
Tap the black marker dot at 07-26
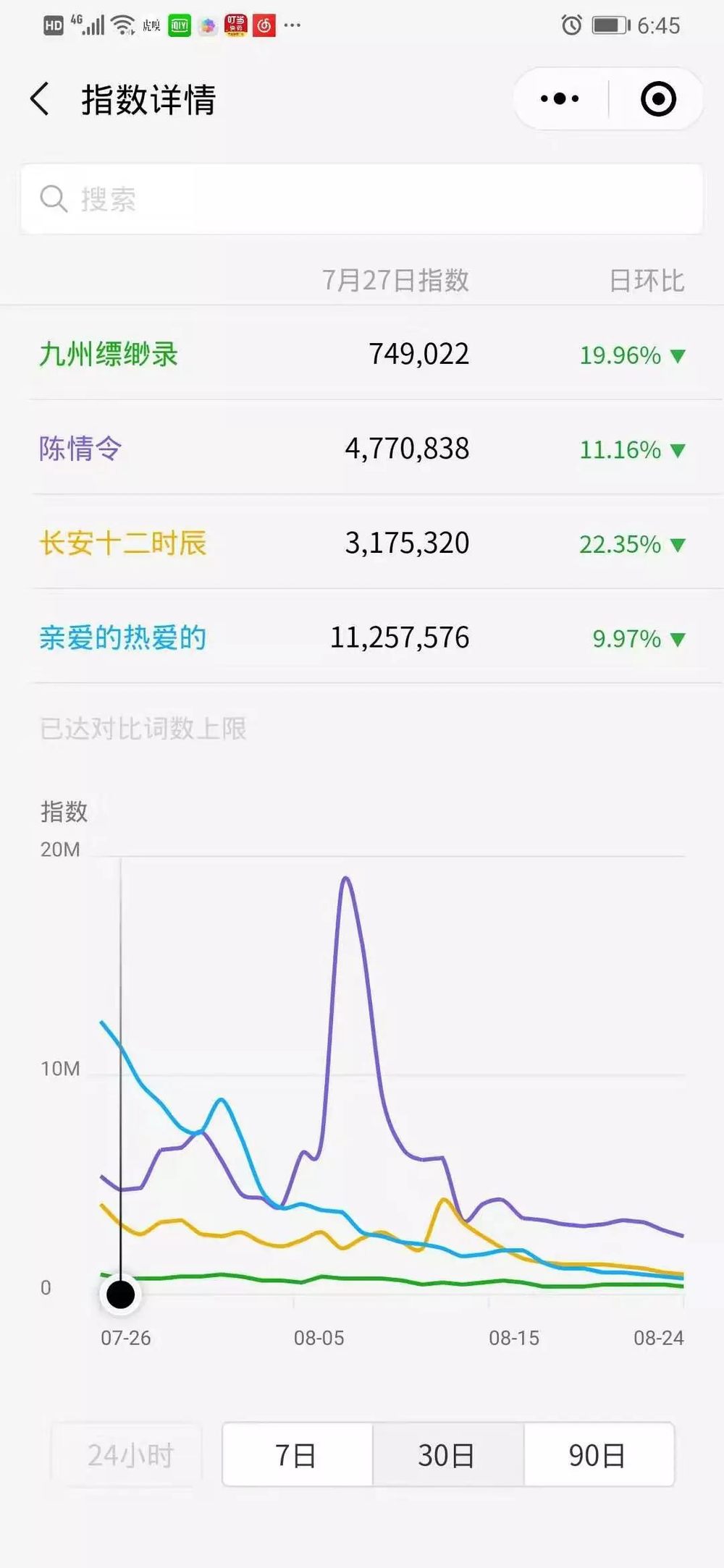[x=121, y=1294]
